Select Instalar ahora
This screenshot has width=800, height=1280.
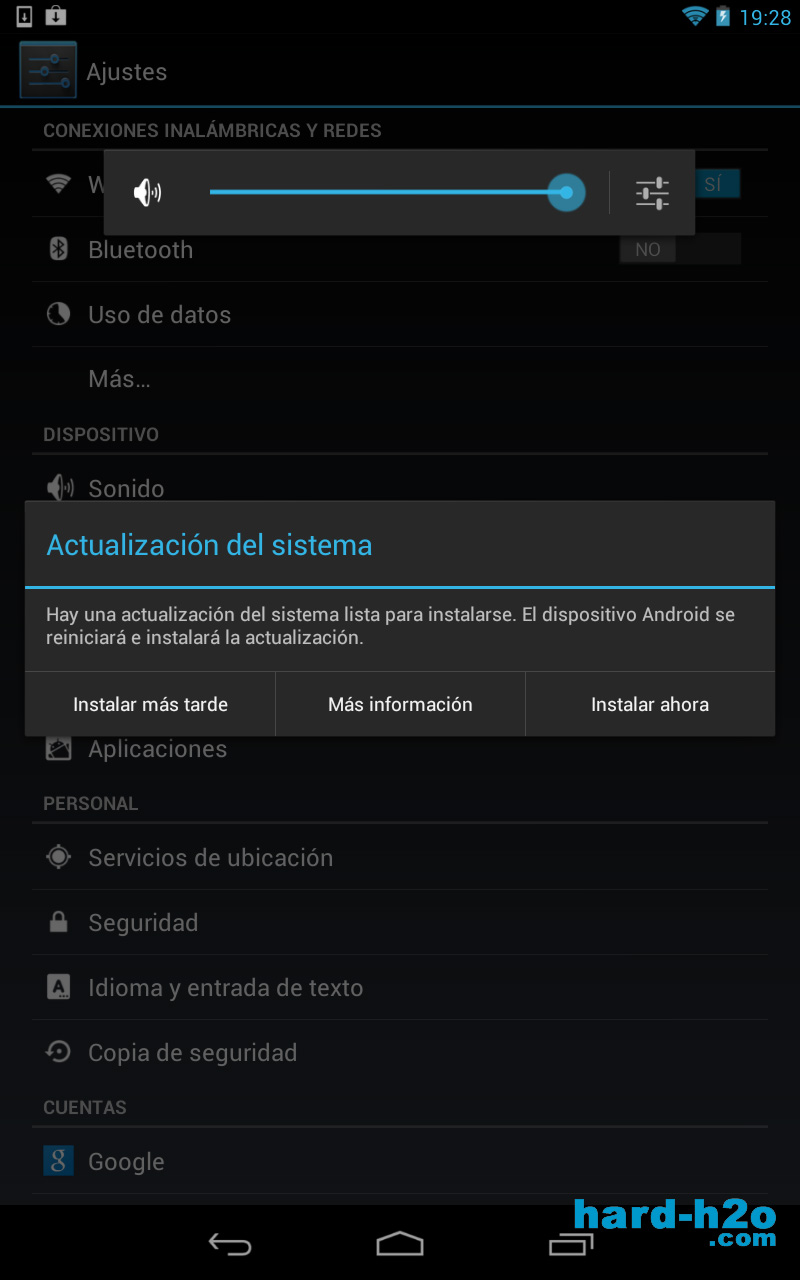pyautogui.click(x=650, y=704)
